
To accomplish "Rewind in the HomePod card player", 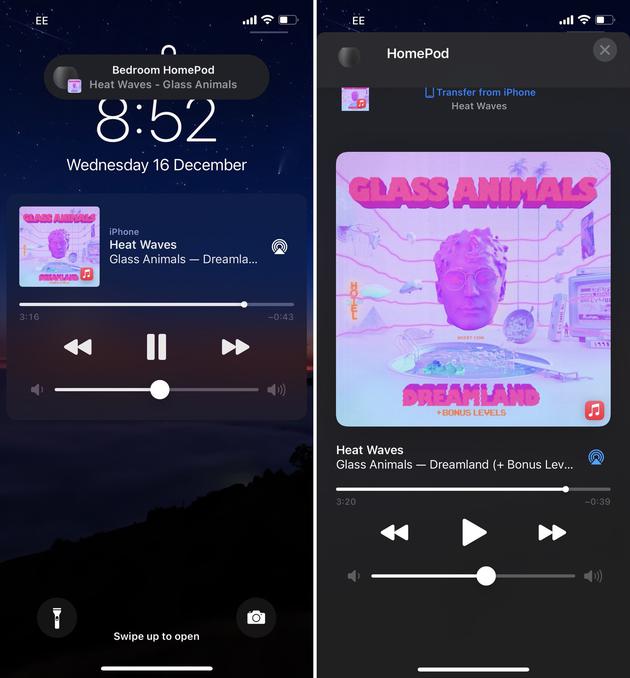I will (x=394, y=532).
